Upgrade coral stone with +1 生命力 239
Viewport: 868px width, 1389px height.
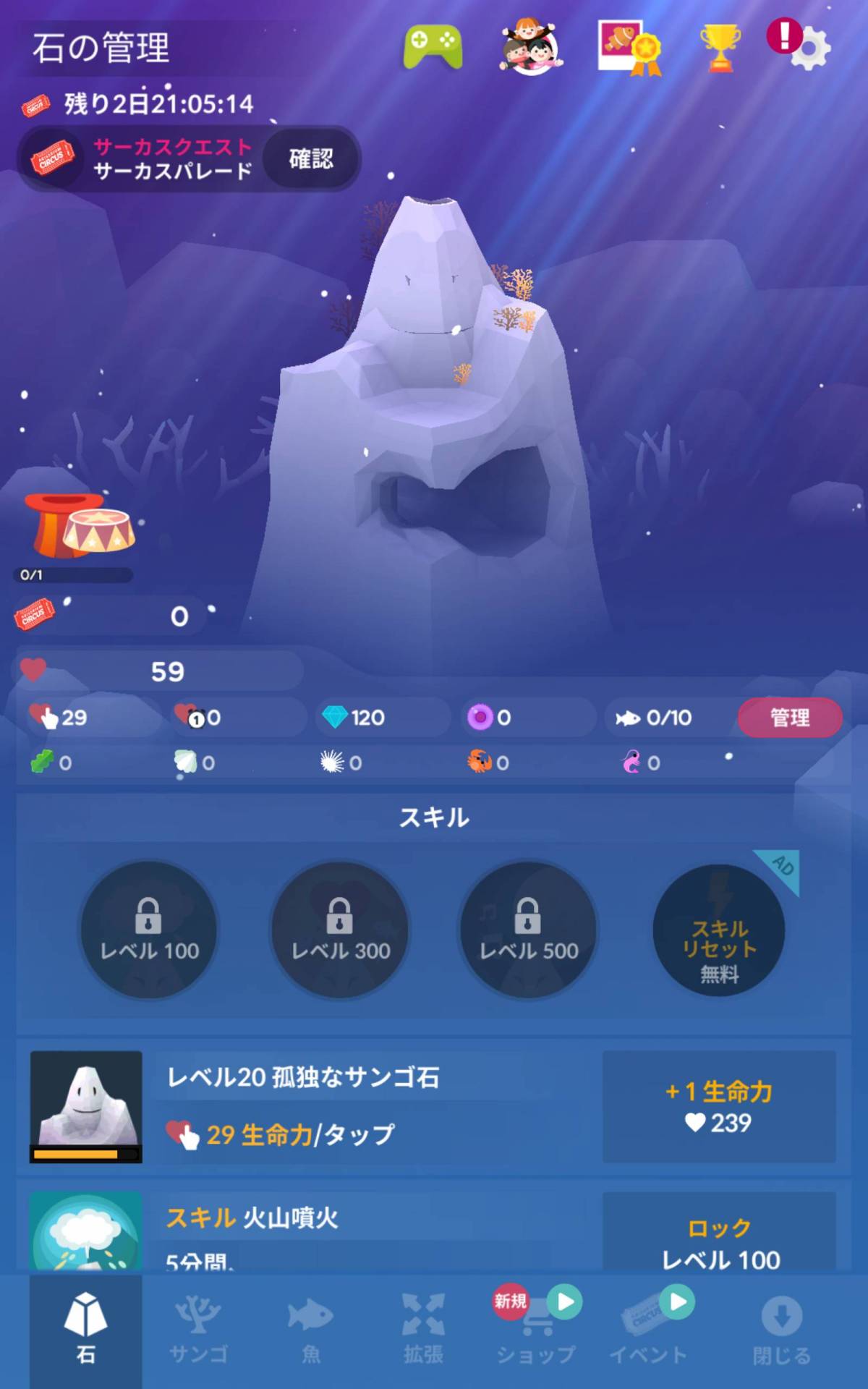[719, 1107]
